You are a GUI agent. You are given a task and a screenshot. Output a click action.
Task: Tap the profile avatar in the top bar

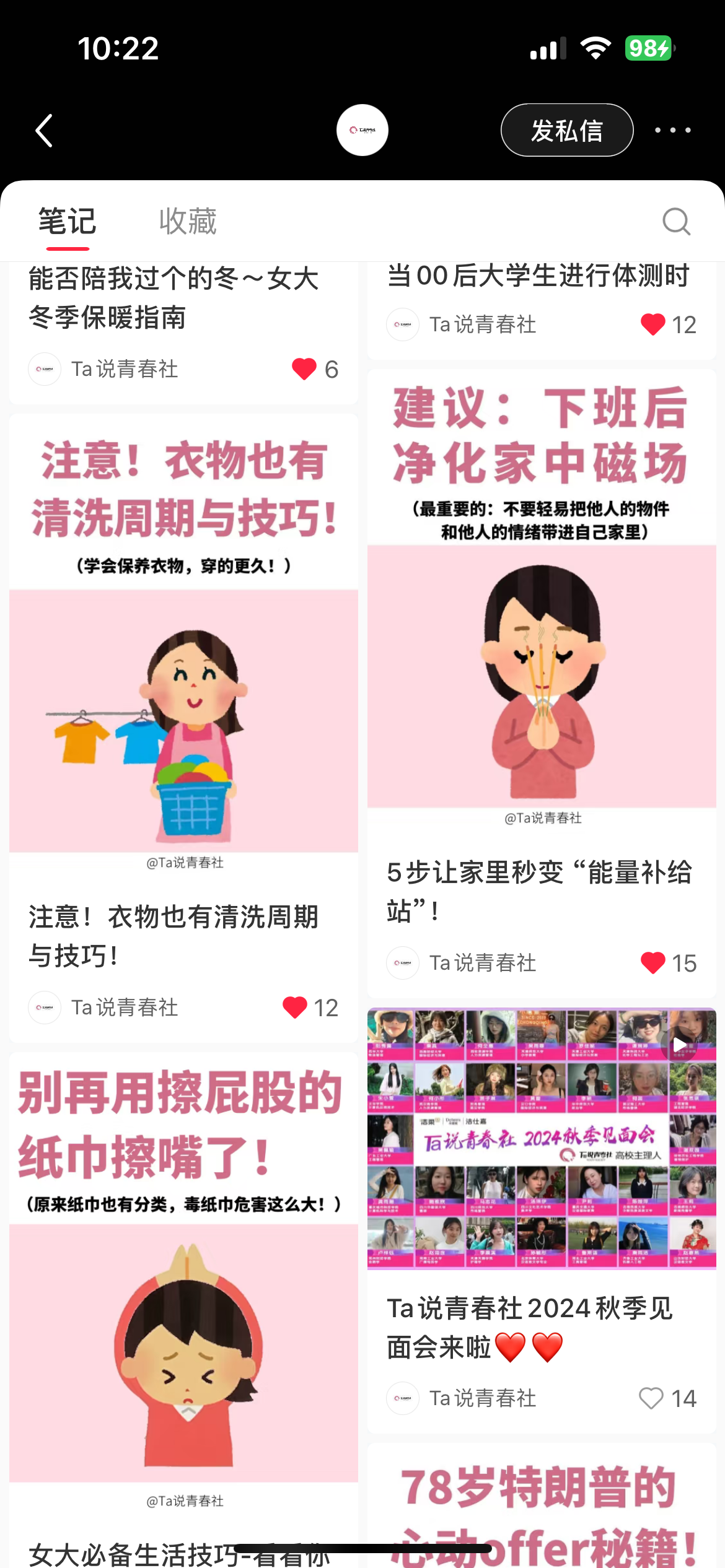click(x=362, y=130)
